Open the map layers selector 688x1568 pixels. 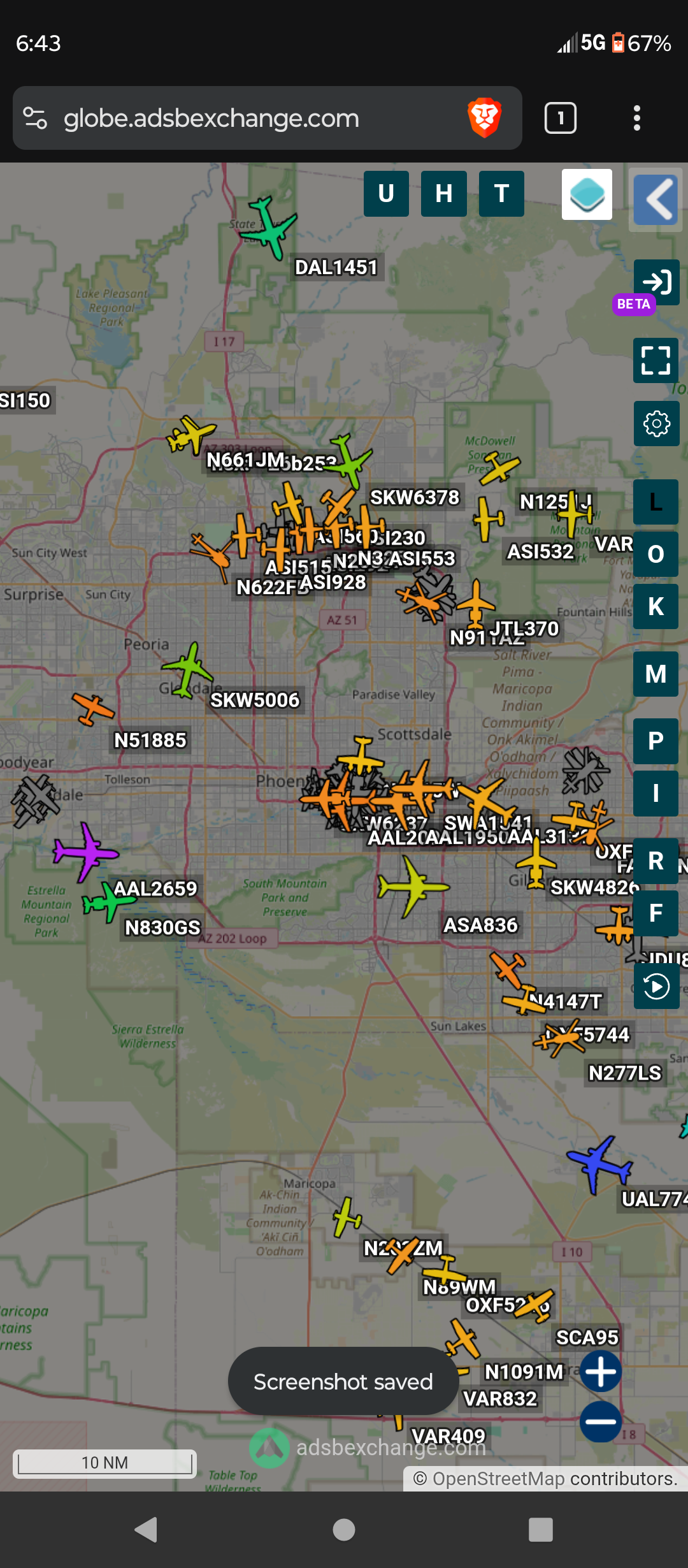[x=587, y=194]
